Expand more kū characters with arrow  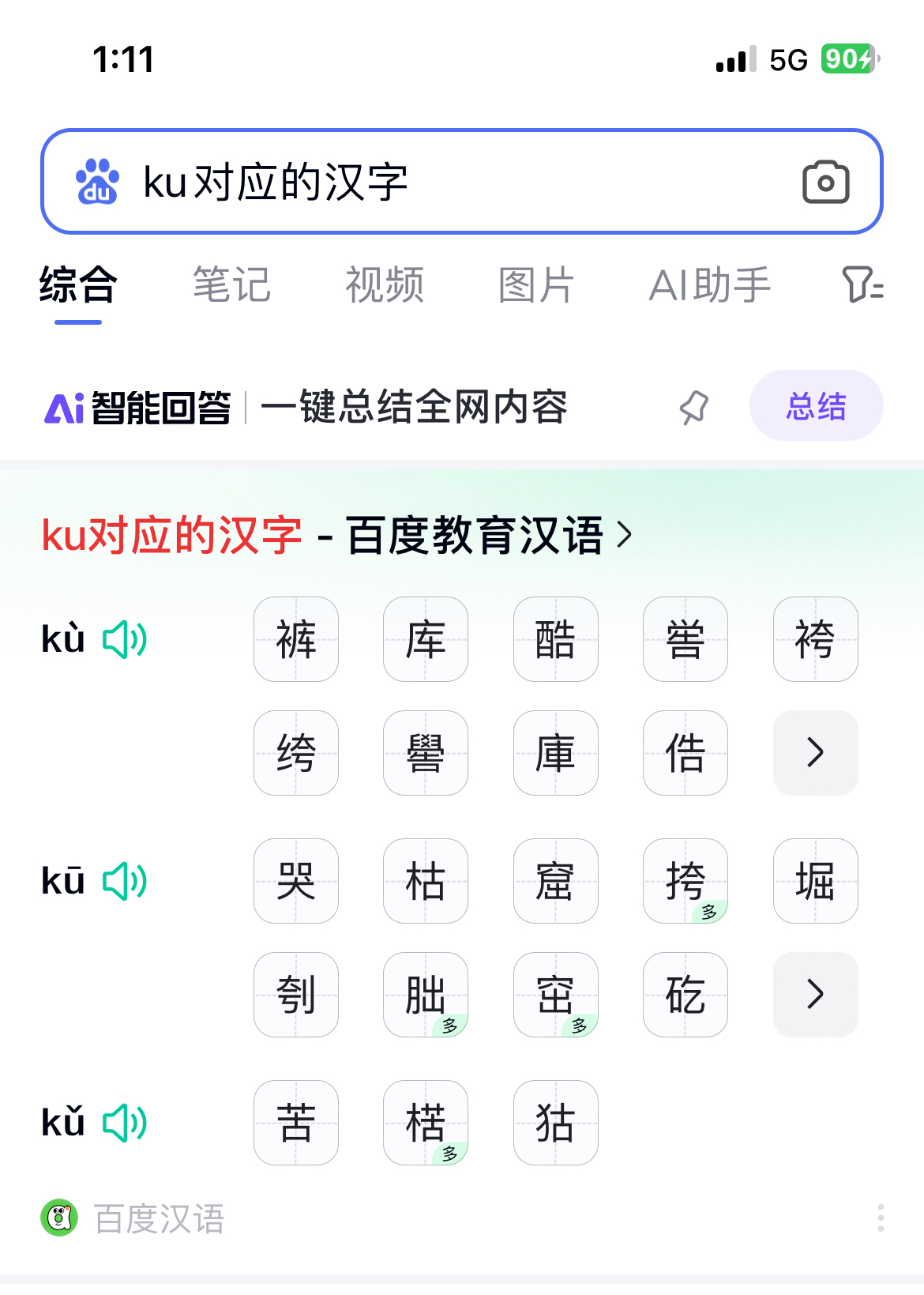point(815,995)
